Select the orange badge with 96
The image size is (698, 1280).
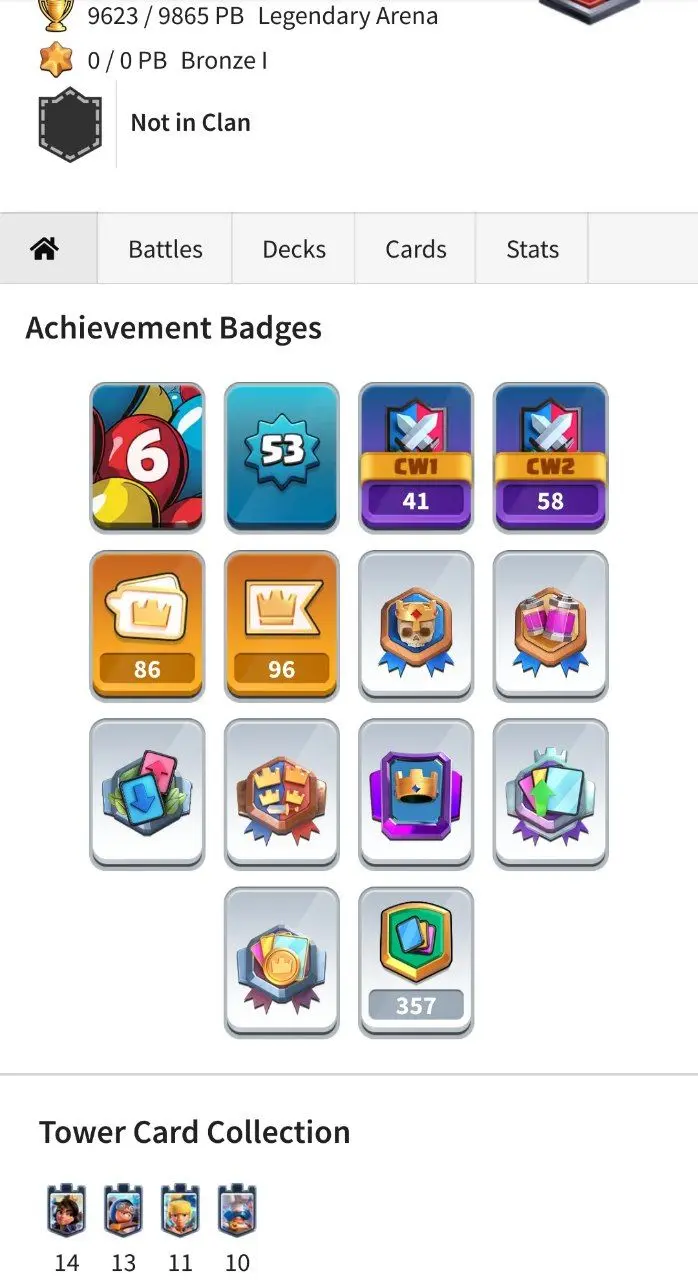point(282,625)
